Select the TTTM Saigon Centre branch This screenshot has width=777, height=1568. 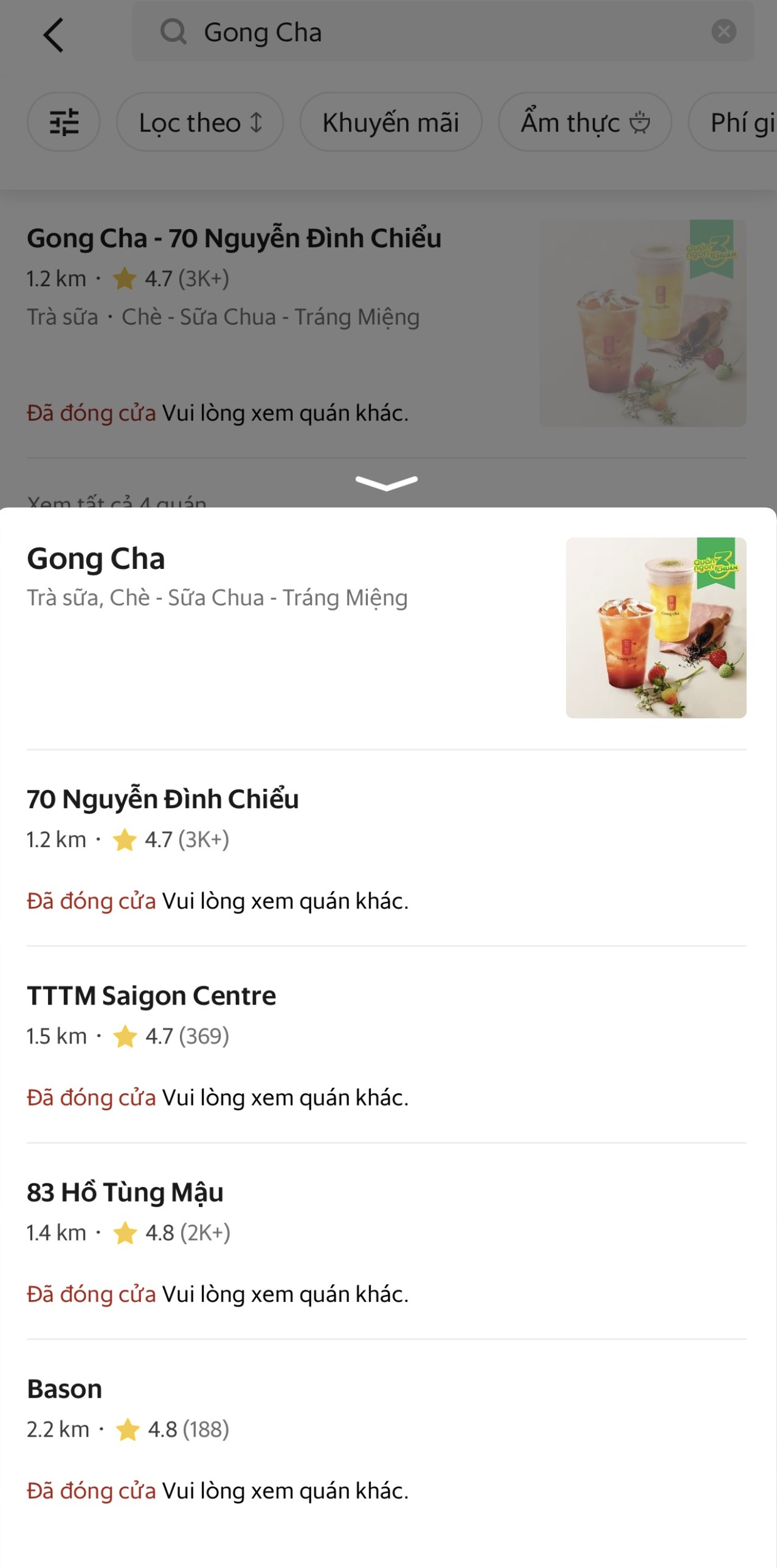tap(387, 1045)
